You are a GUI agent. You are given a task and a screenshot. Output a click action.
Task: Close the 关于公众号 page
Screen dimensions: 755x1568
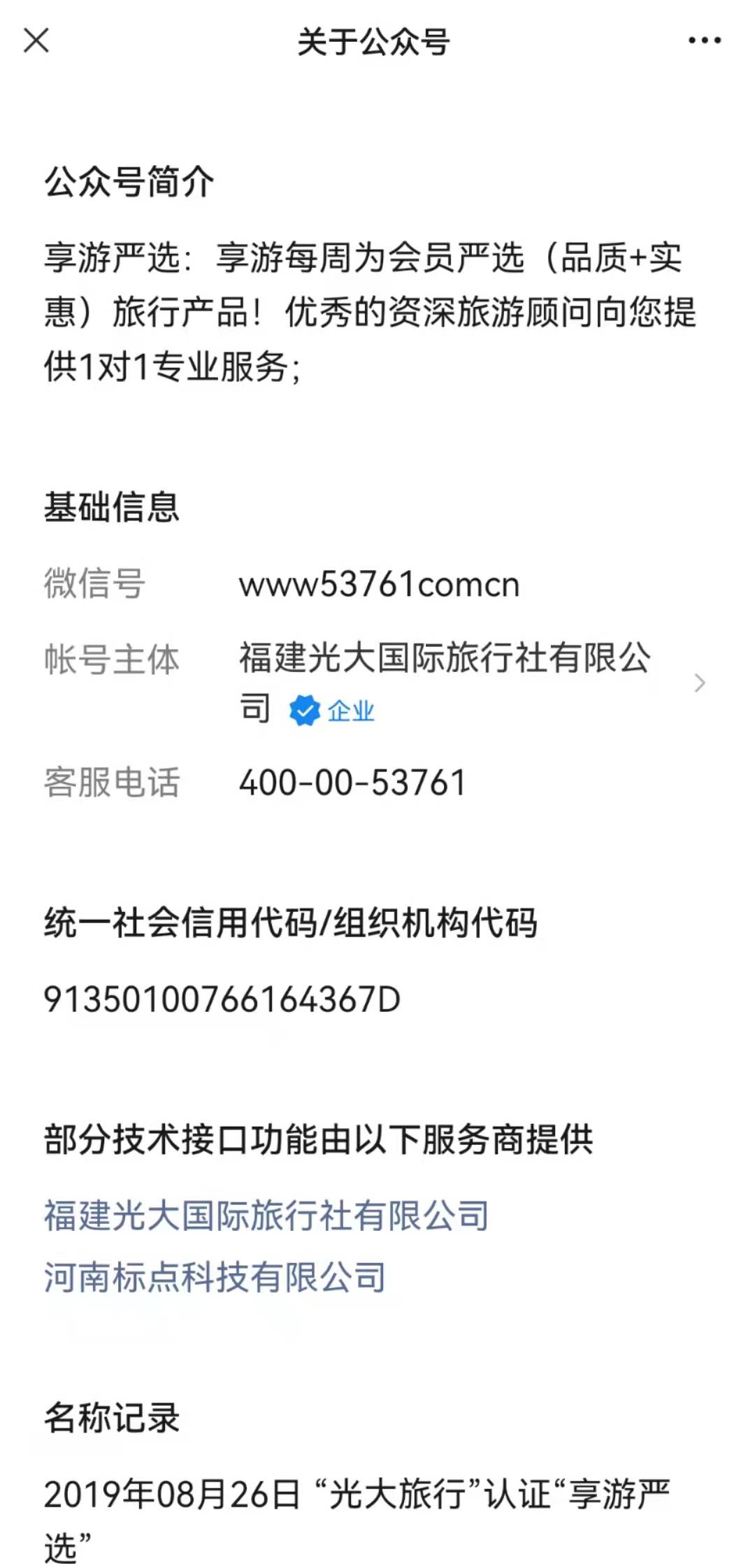36,41
